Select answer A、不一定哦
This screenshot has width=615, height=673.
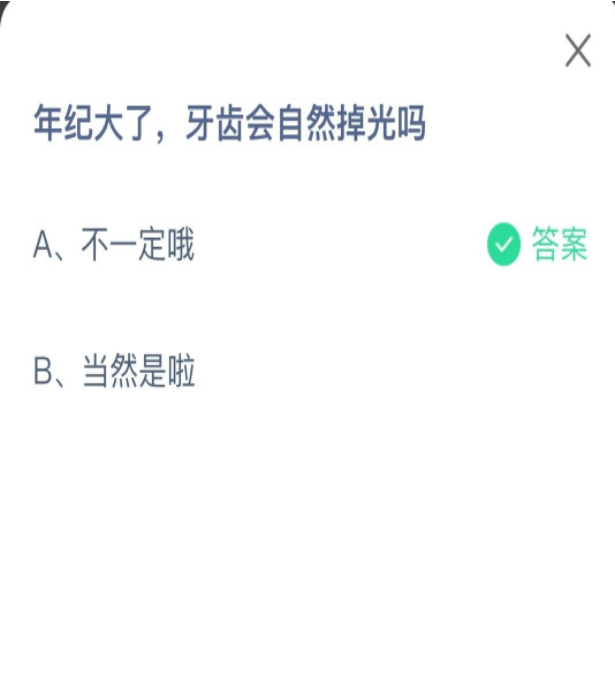(114, 244)
